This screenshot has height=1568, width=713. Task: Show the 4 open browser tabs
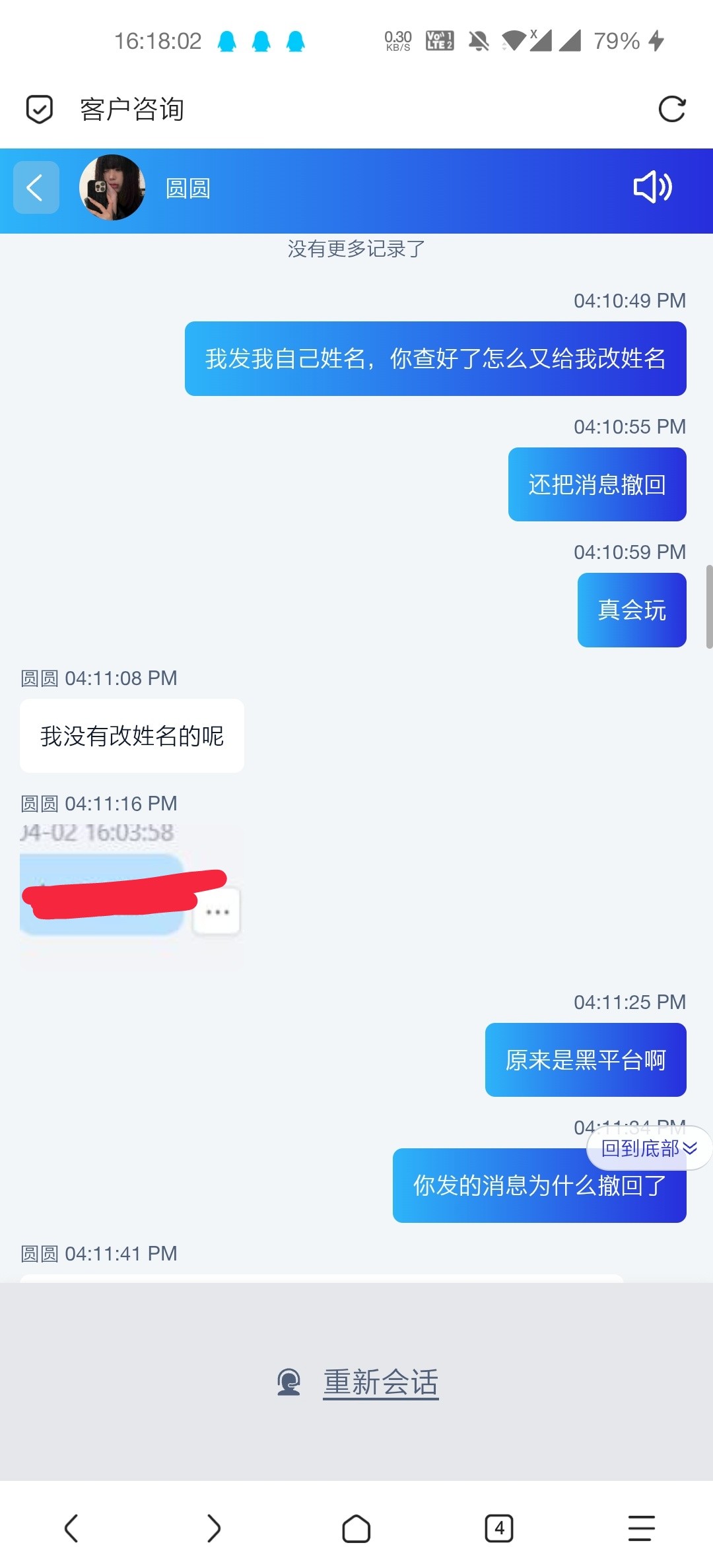point(498,1528)
